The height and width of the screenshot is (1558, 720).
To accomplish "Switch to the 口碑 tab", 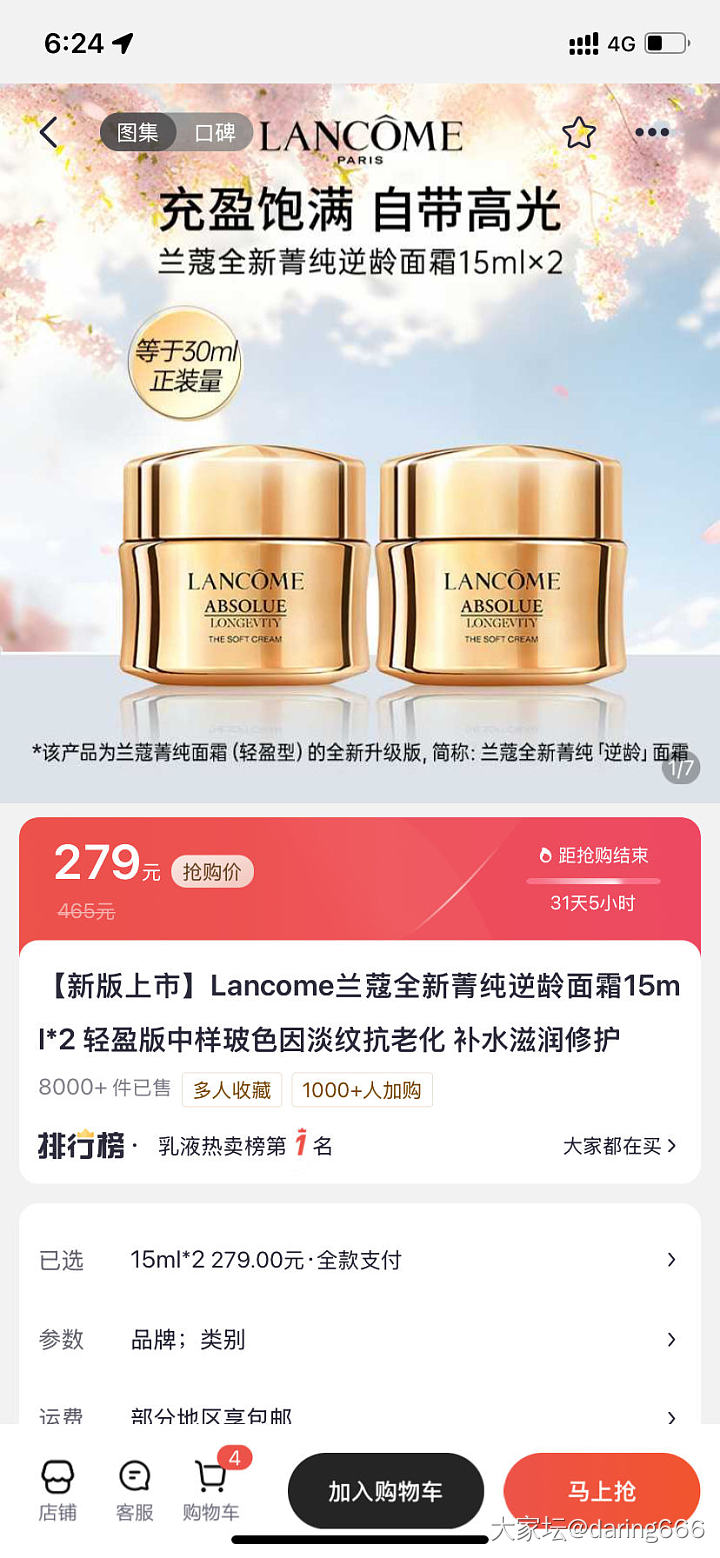I will (214, 132).
